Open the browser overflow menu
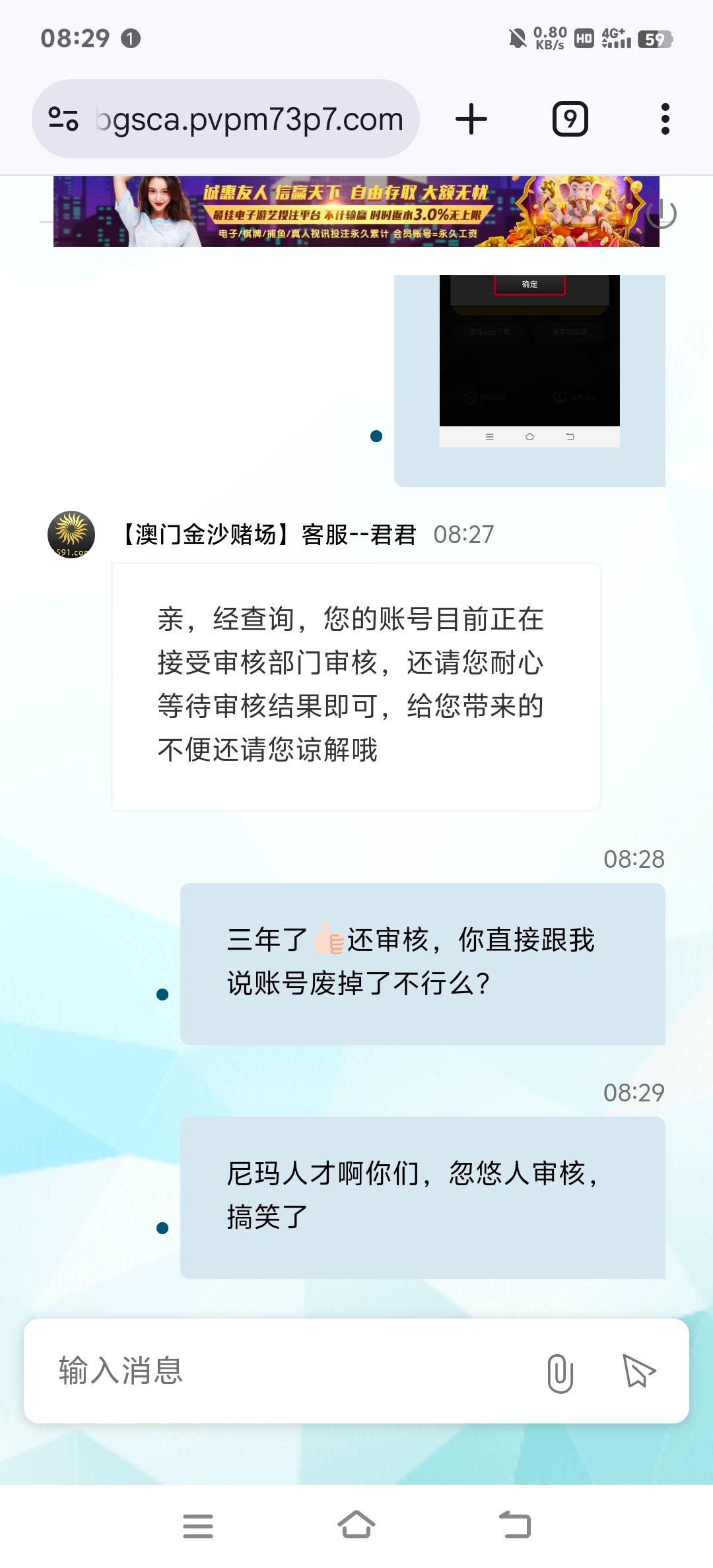 (x=665, y=119)
